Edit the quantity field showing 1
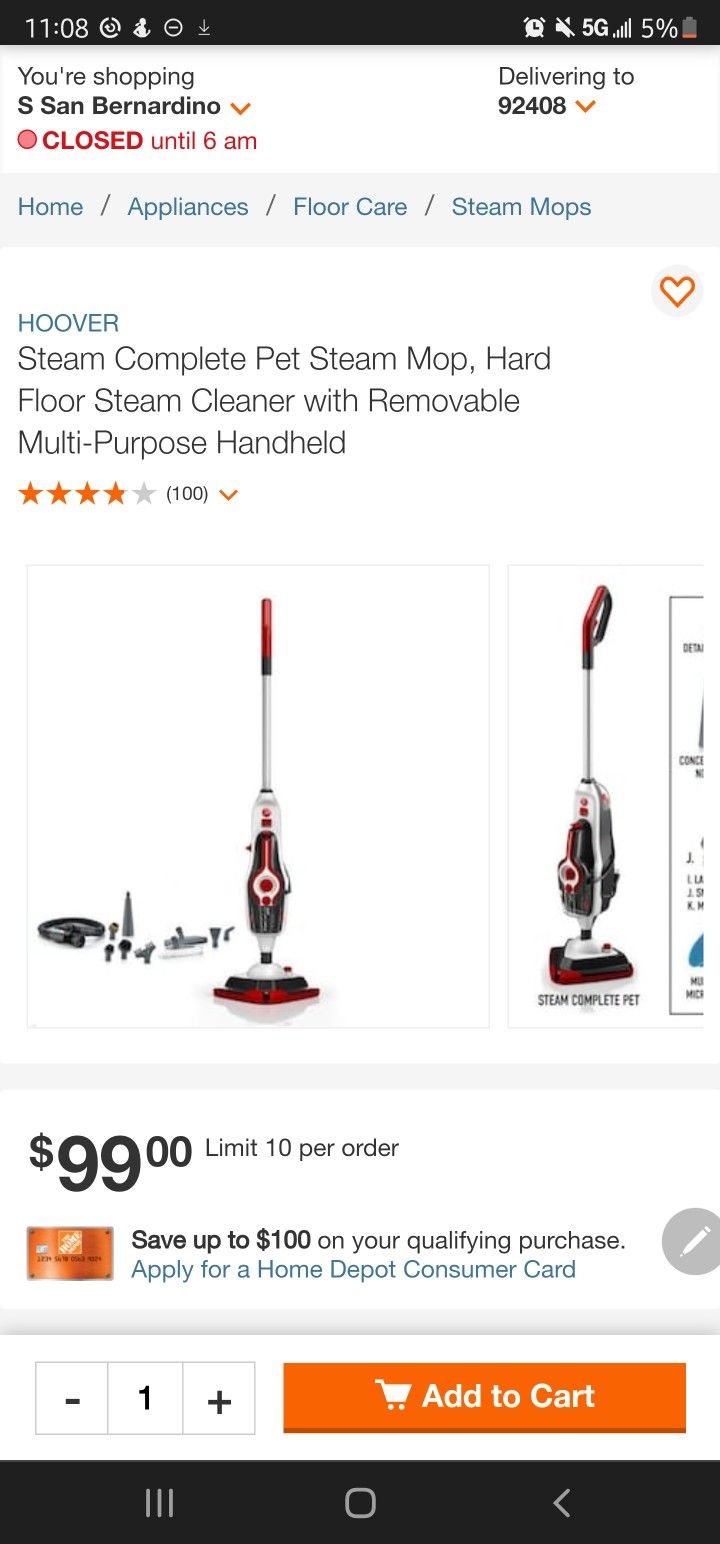720x1544 pixels. tap(145, 1398)
